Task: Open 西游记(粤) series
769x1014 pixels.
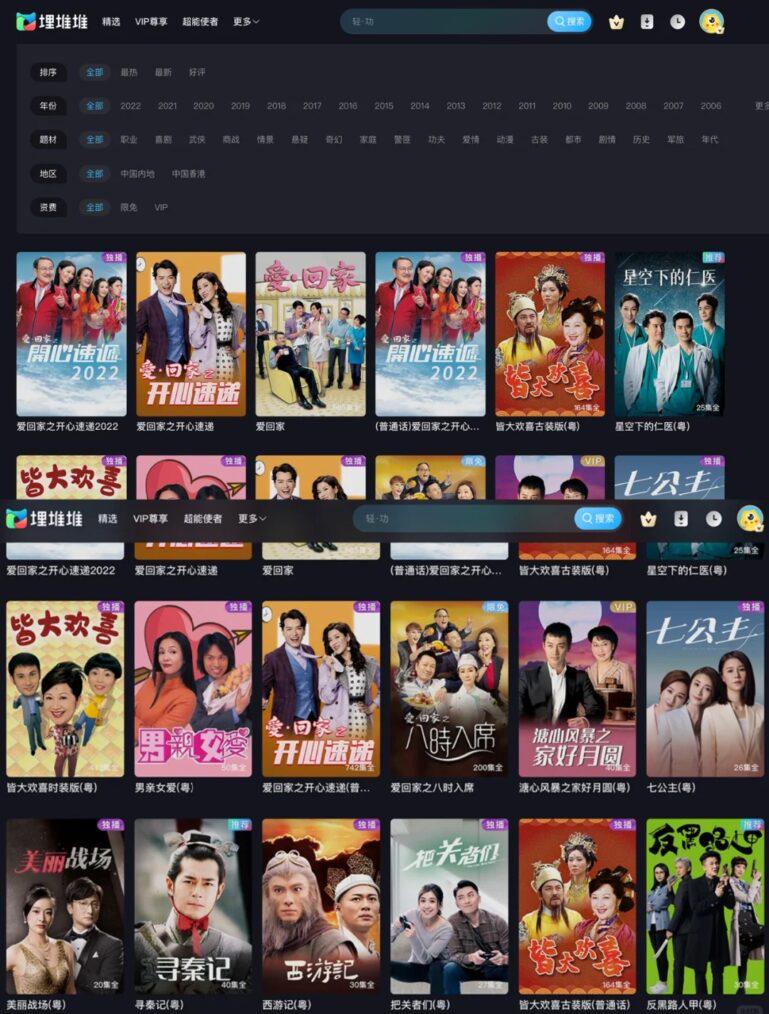Action: (321, 906)
